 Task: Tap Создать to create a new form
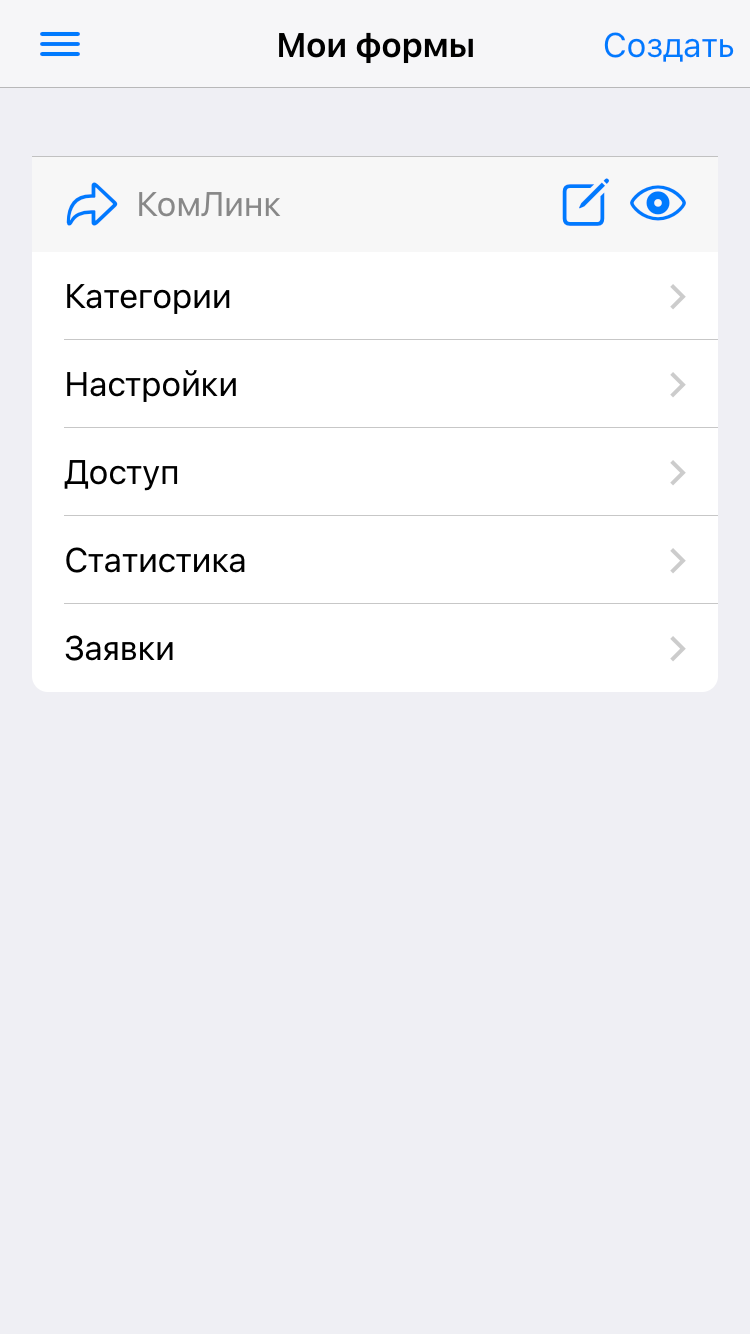click(668, 46)
